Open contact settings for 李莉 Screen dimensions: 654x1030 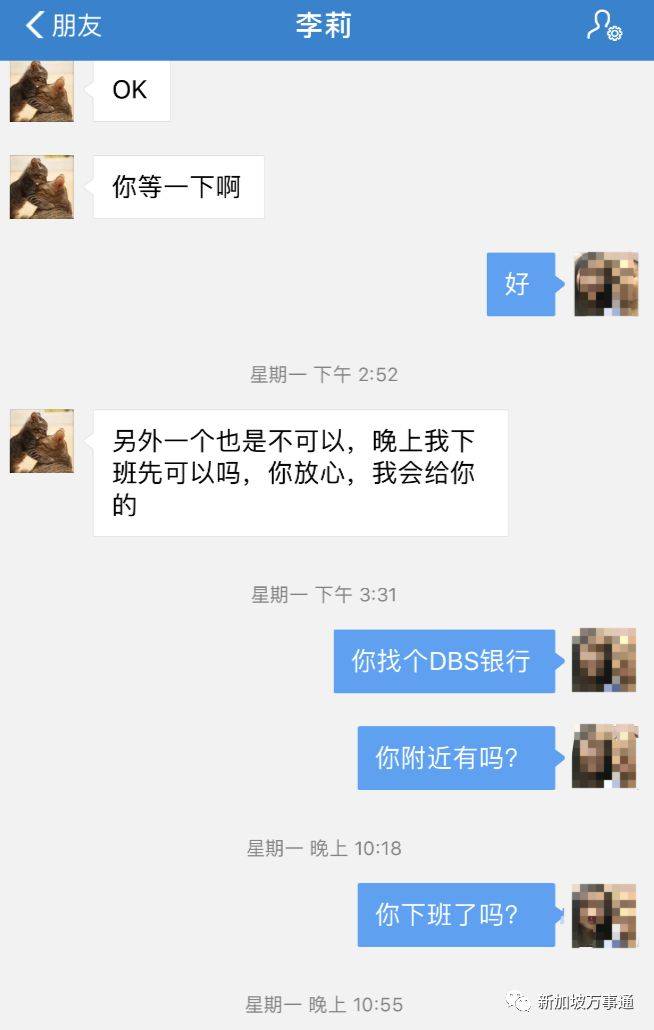pyautogui.click(x=604, y=27)
